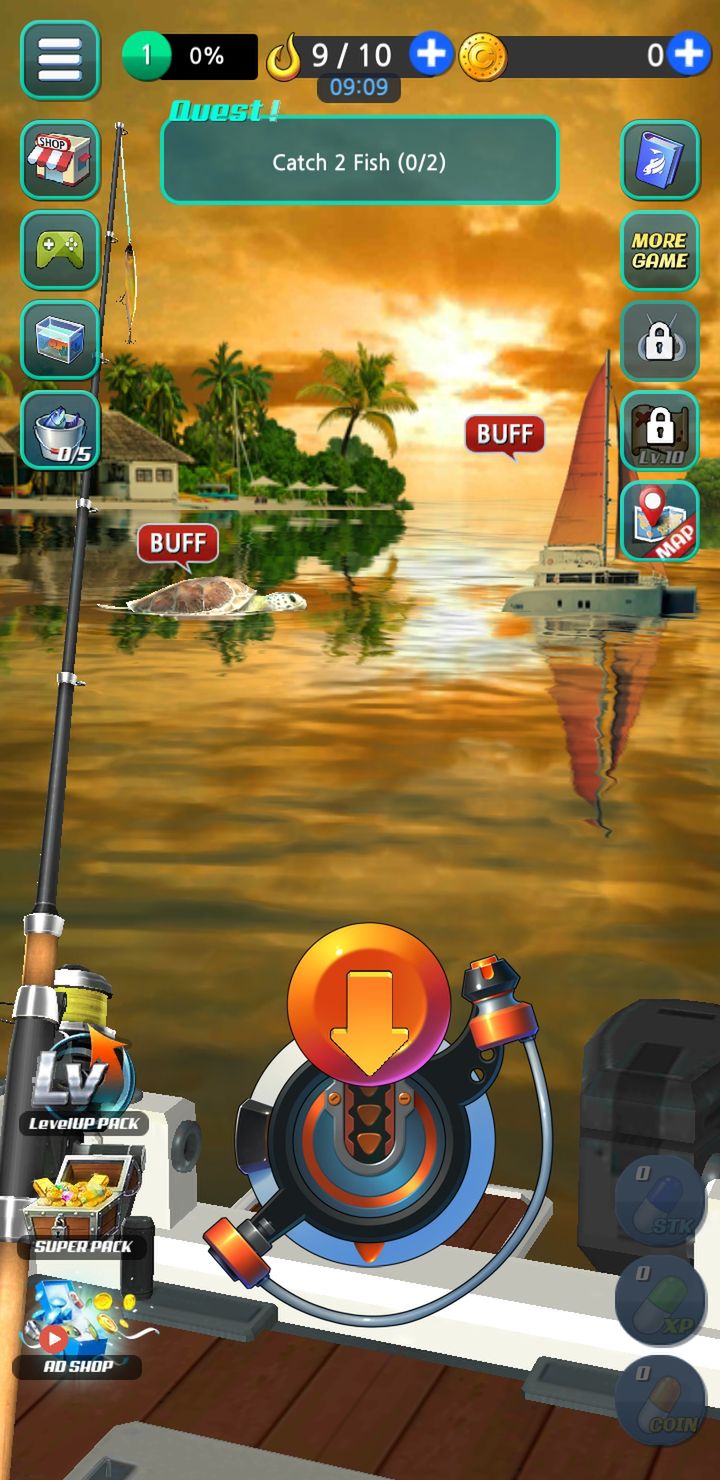Viewport: 720px width, 1480px height.
Task: Tap the Lv.10 locked feature
Action: click(660, 430)
